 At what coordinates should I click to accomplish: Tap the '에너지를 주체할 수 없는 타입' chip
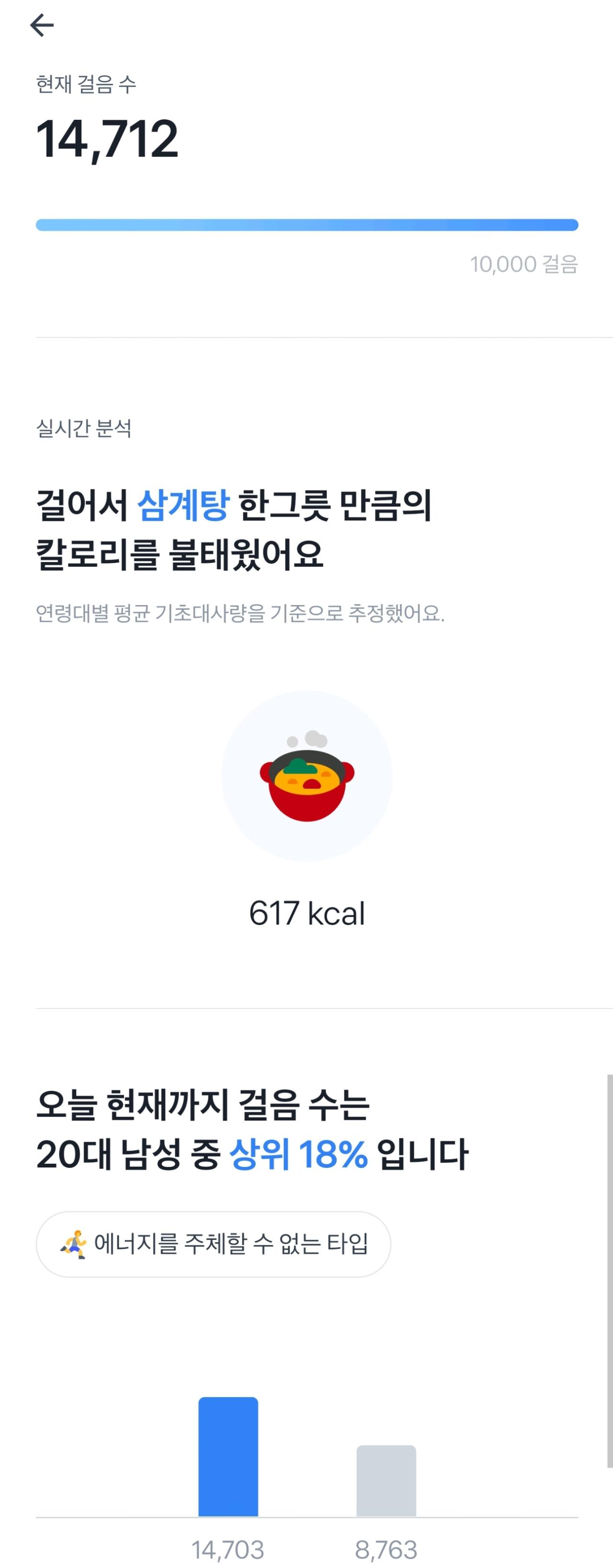[x=213, y=1244]
